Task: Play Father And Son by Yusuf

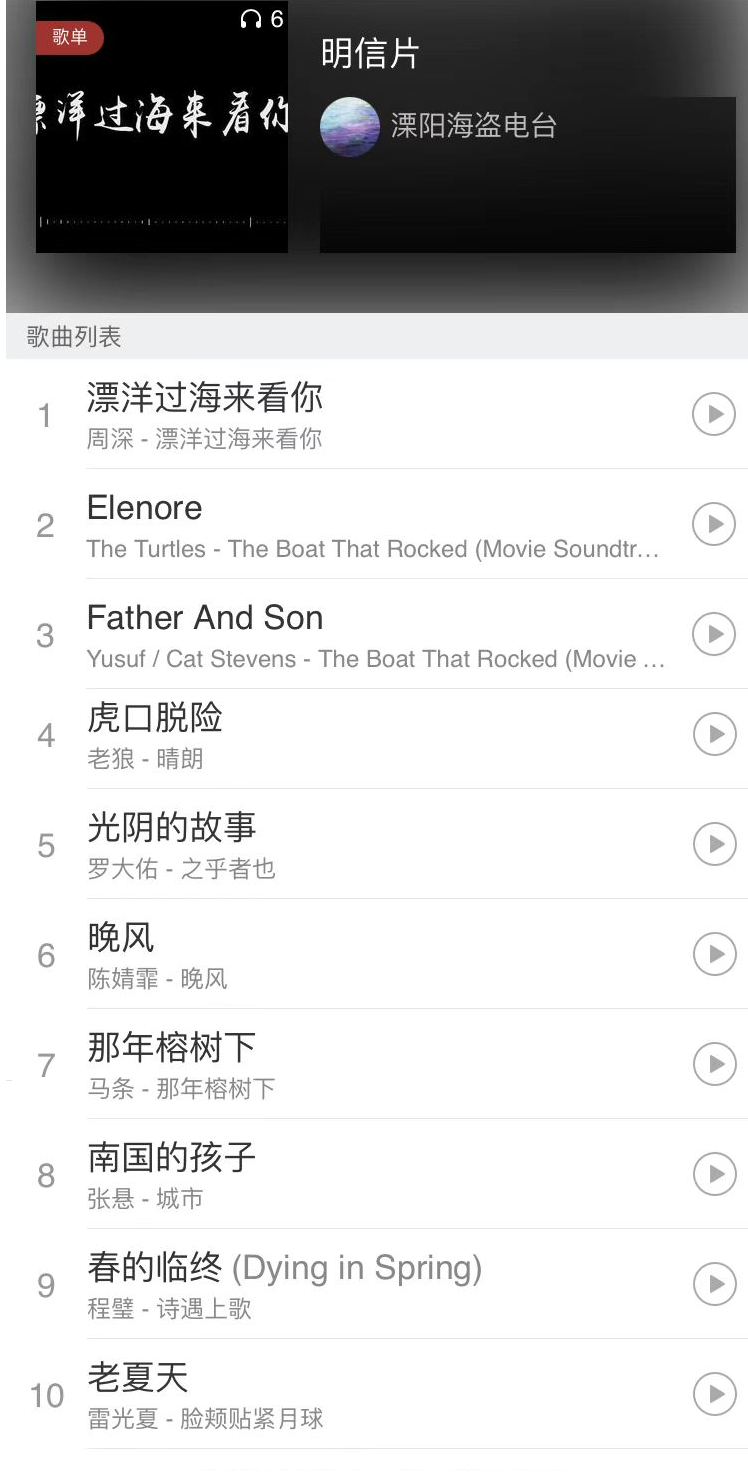Action: [x=713, y=634]
